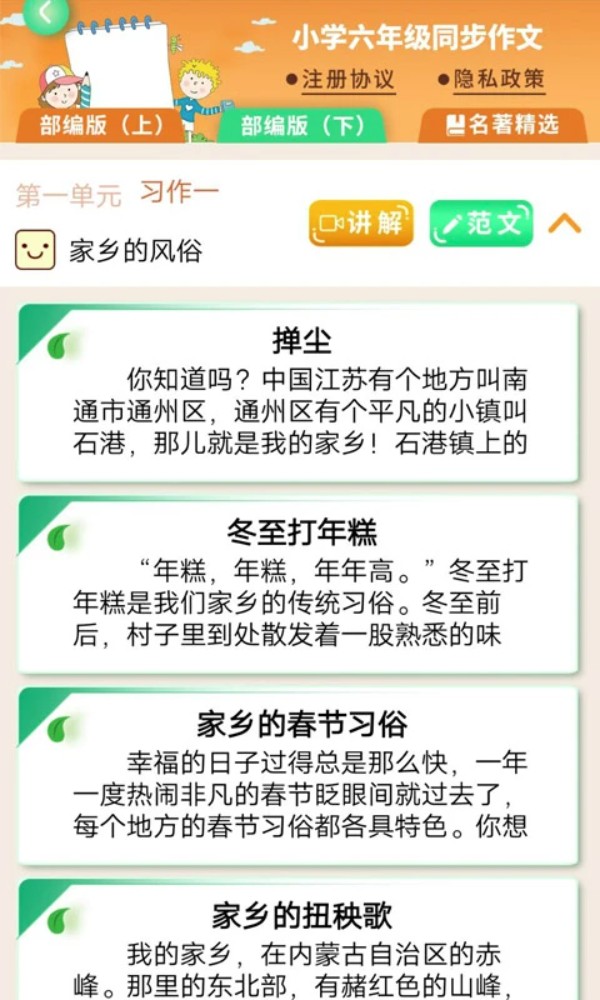
Task: Select the 部编版（下）tab
Action: 301,126
